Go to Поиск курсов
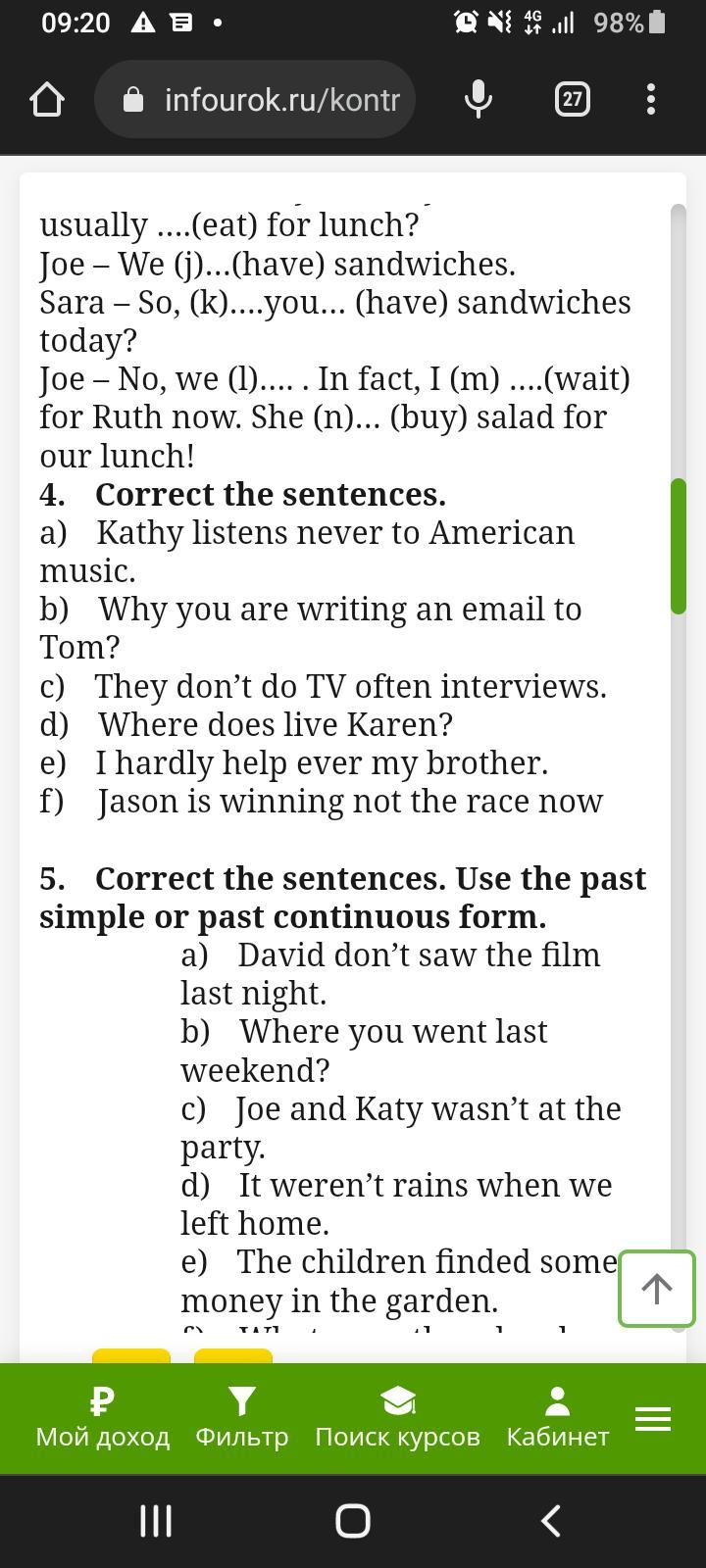The height and width of the screenshot is (1568, 706). (x=397, y=1418)
